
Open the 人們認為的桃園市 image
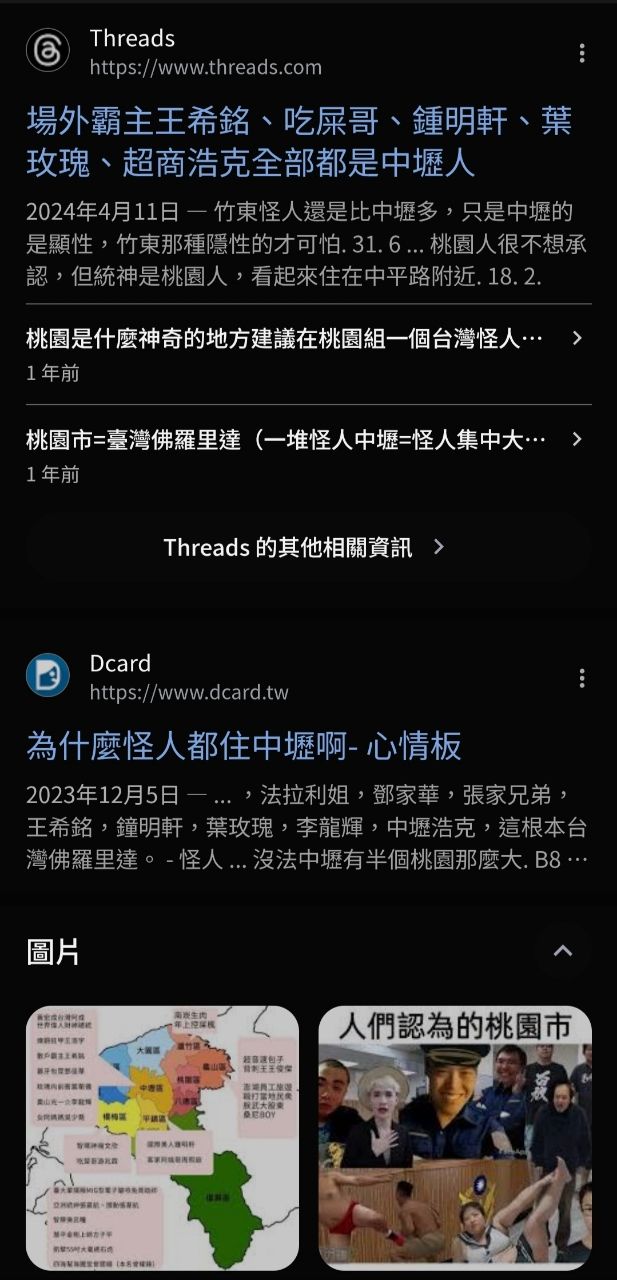[x=455, y=1136]
